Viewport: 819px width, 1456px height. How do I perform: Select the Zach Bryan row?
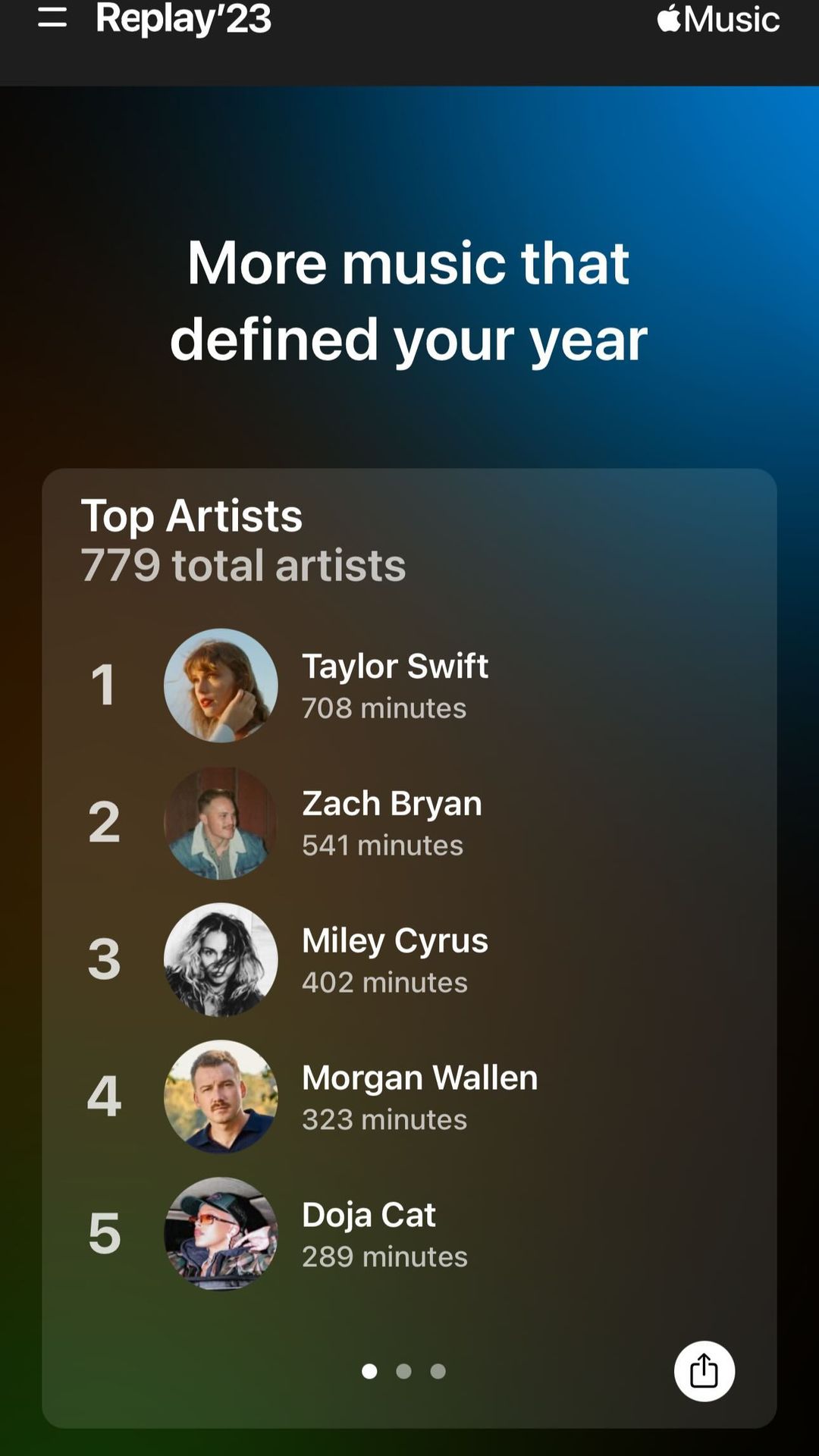(x=409, y=823)
